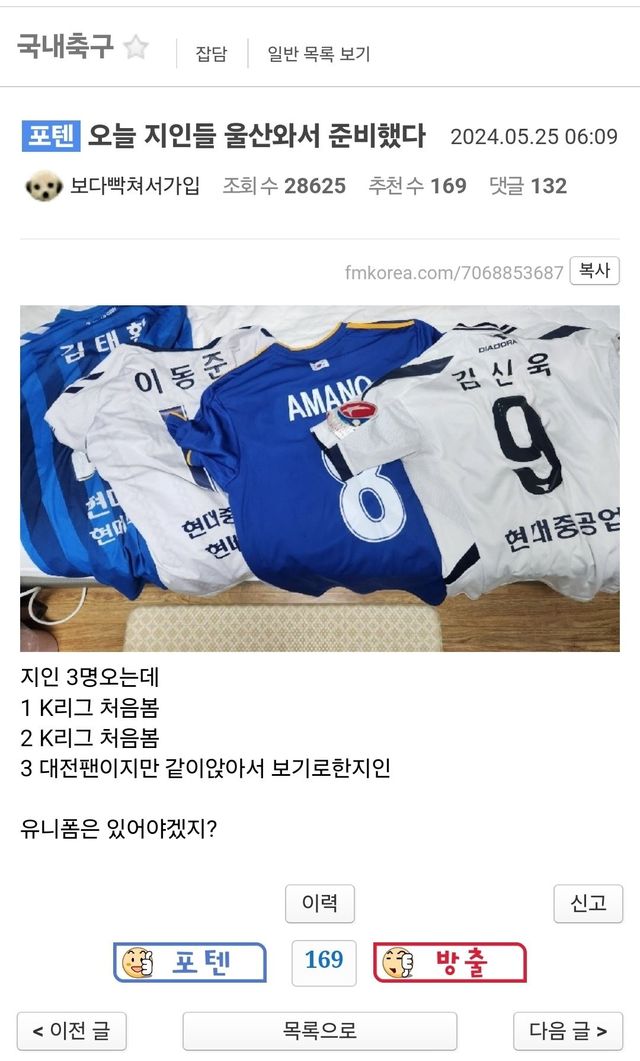Favorite the 국내축구 board with the star
This screenshot has height=1061, width=640.
136,48
